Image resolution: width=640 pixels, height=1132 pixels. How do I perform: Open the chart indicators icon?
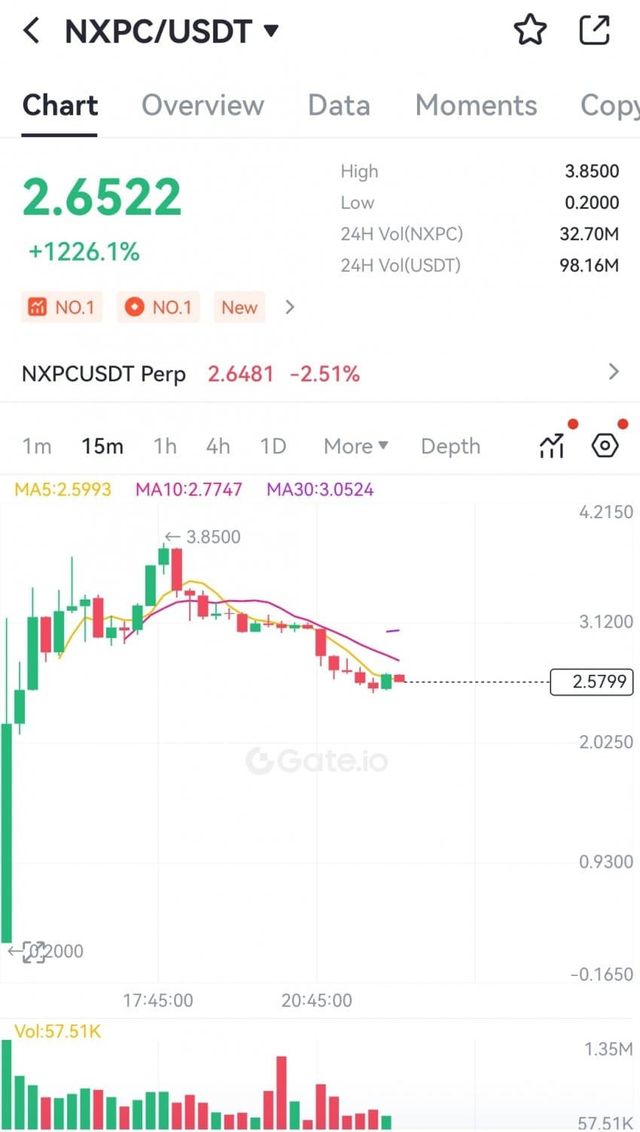tap(552, 446)
